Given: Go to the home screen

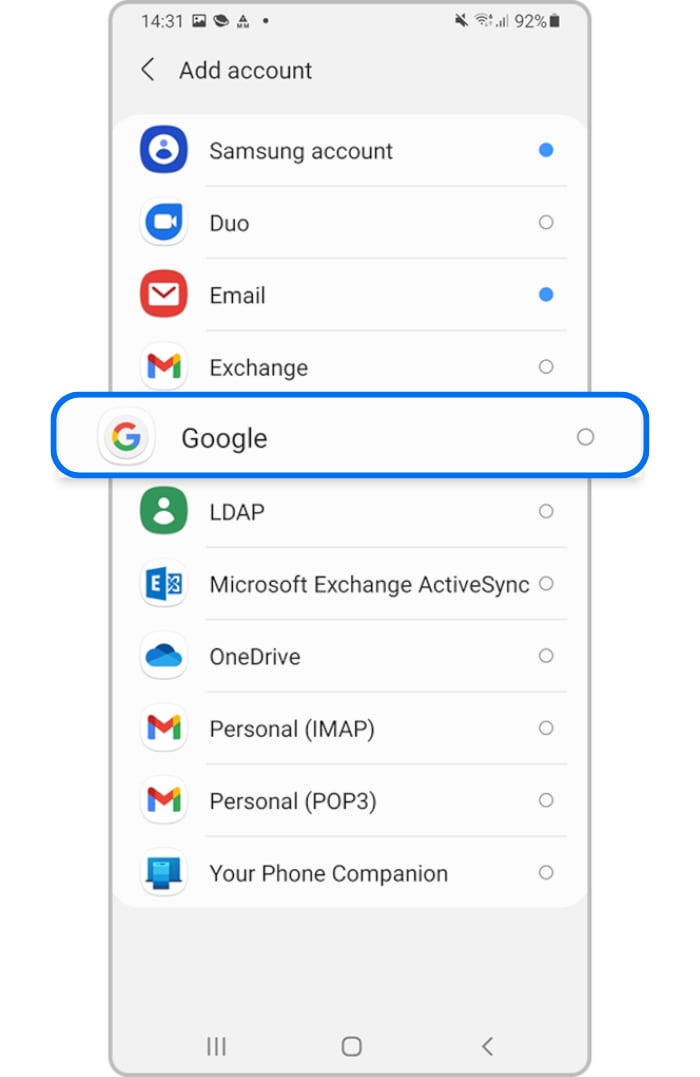Looking at the screenshot, I should point(351,1046).
